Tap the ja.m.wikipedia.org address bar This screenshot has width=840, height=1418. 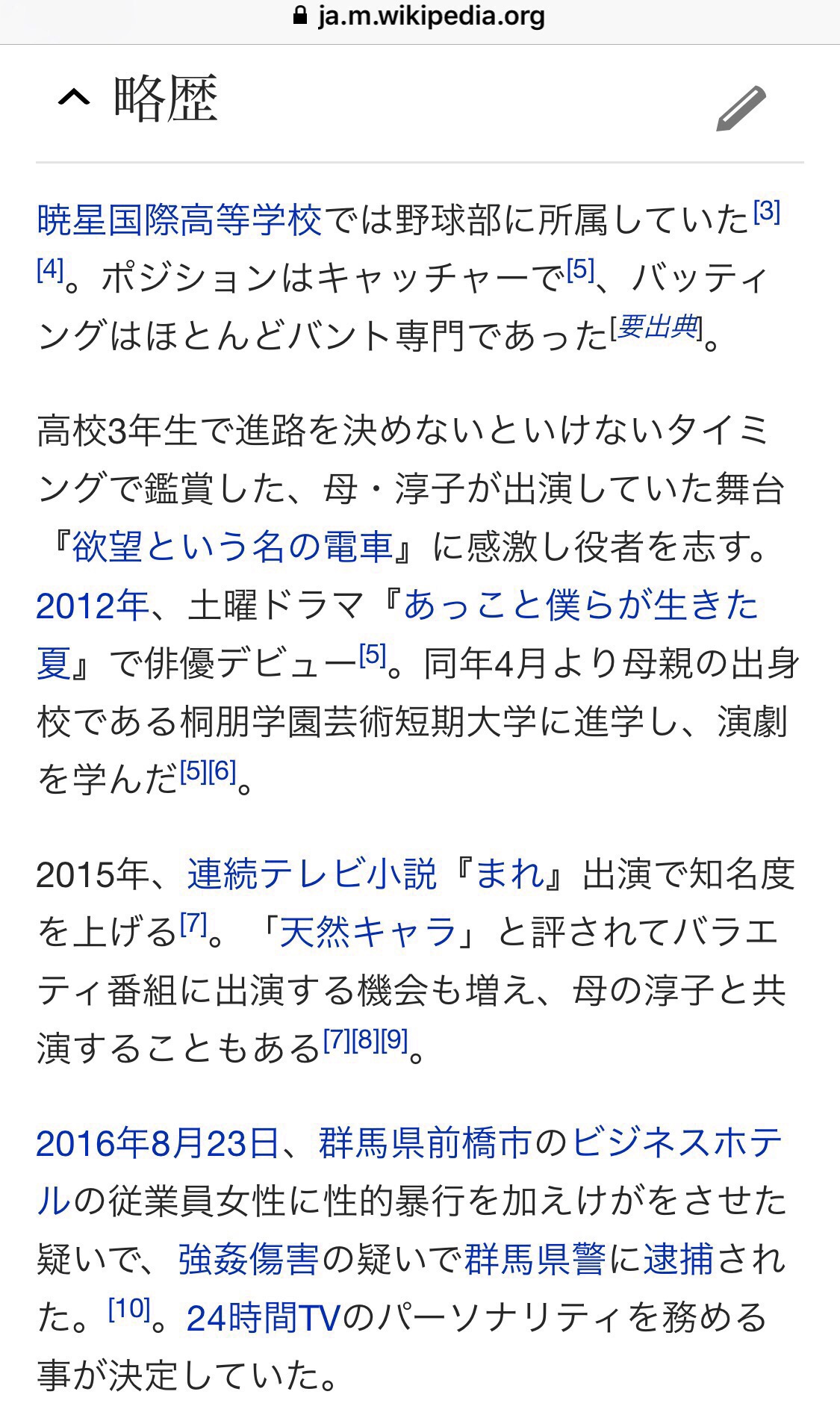(420, 16)
